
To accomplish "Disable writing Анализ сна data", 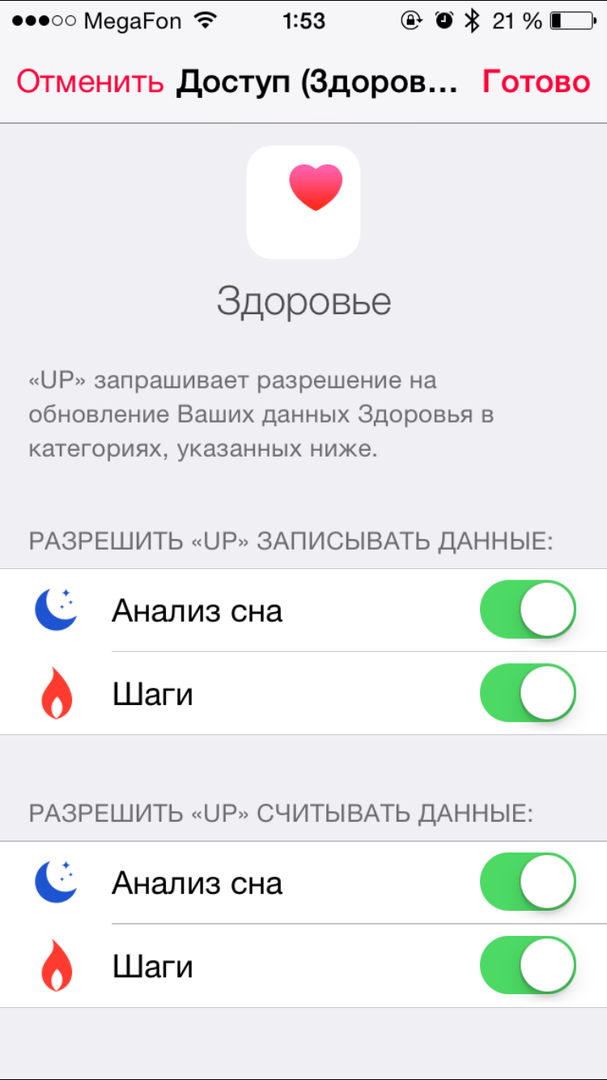I will (528, 610).
